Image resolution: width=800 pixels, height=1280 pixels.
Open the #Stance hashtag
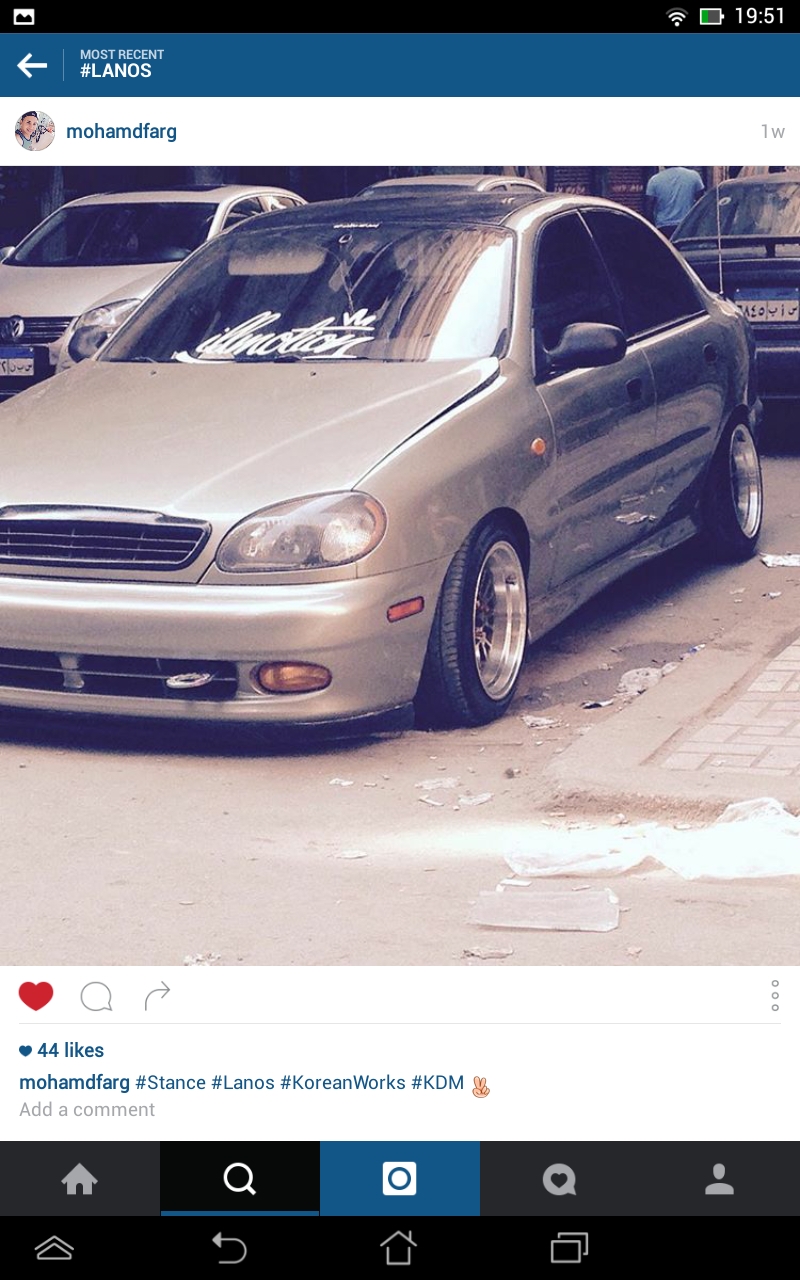(x=170, y=1083)
